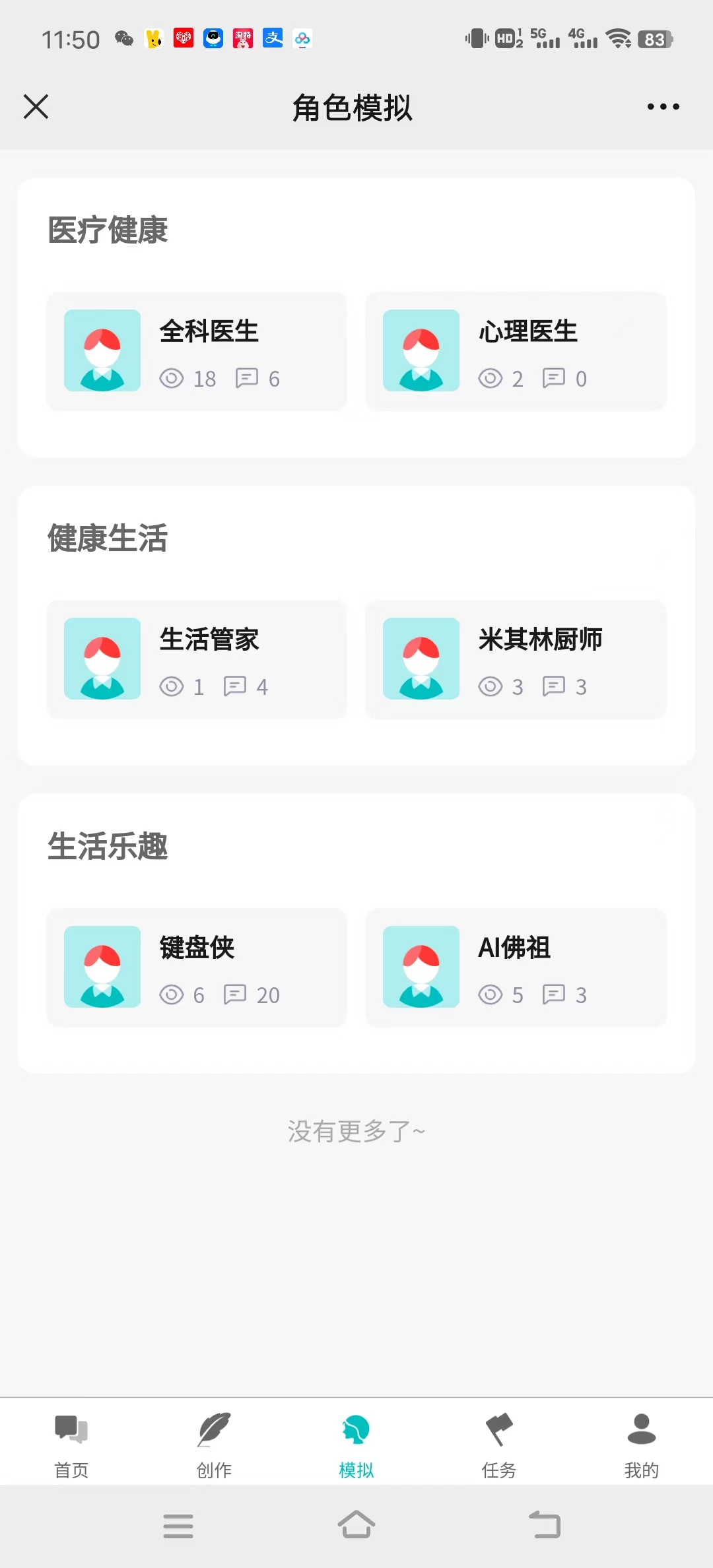The height and width of the screenshot is (1568, 713).
Task: Open the 心理医生 role card
Action: pyautogui.click(x=516, y=351)
